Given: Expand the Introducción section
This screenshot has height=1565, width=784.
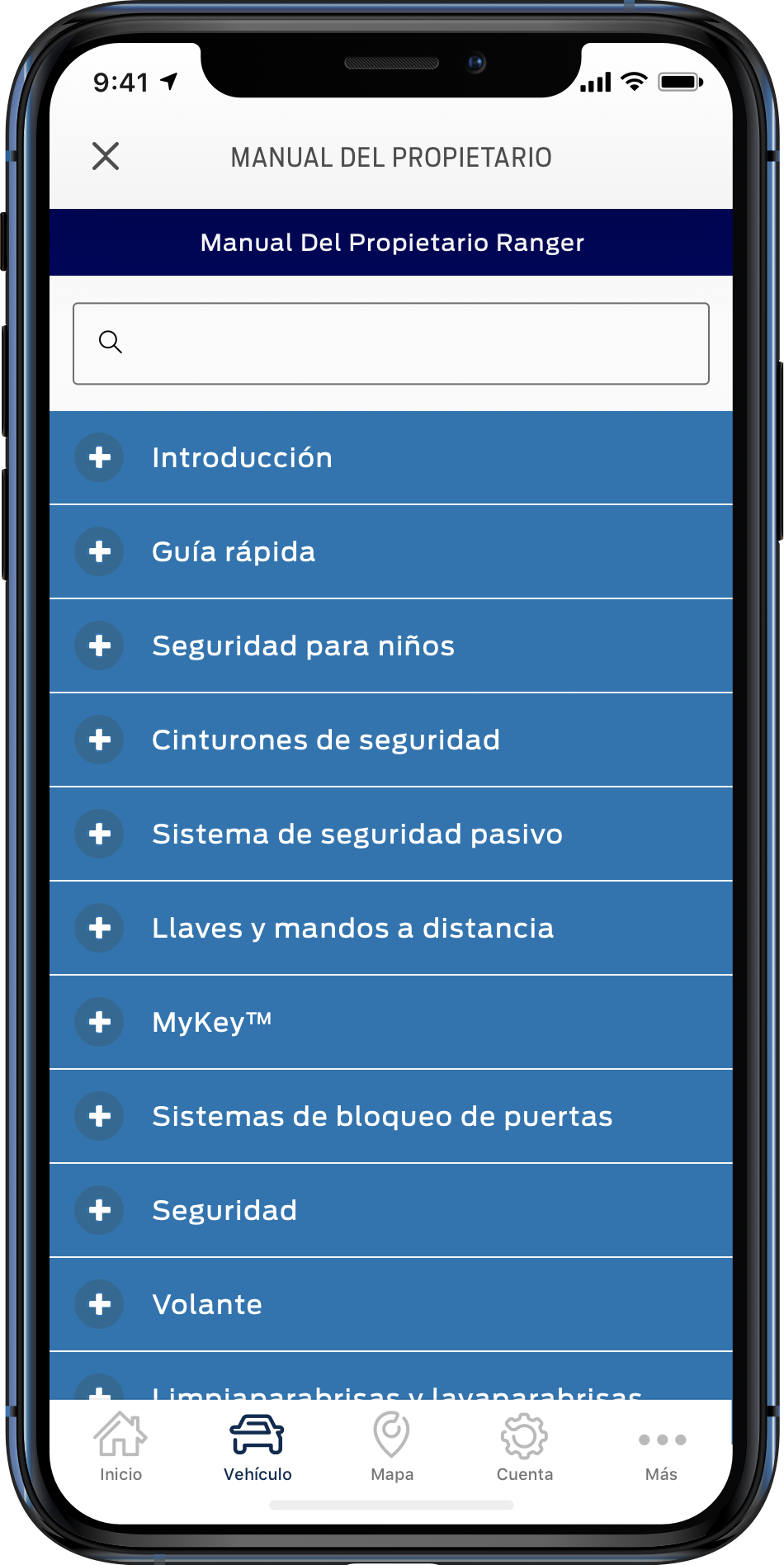Looking at the screenshot, I should click(x=391, y=458).
